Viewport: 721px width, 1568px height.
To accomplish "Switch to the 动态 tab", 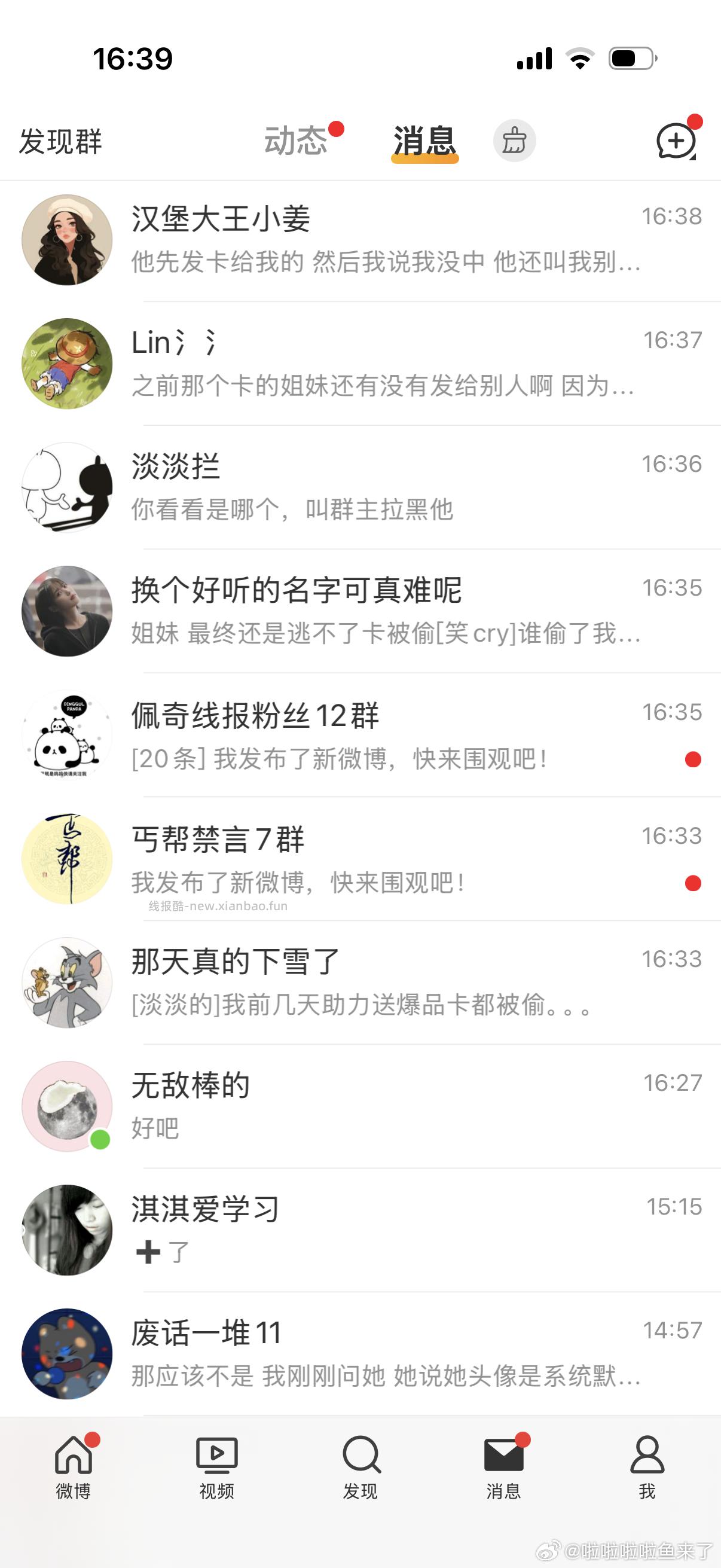I will (x=297, y=141).
